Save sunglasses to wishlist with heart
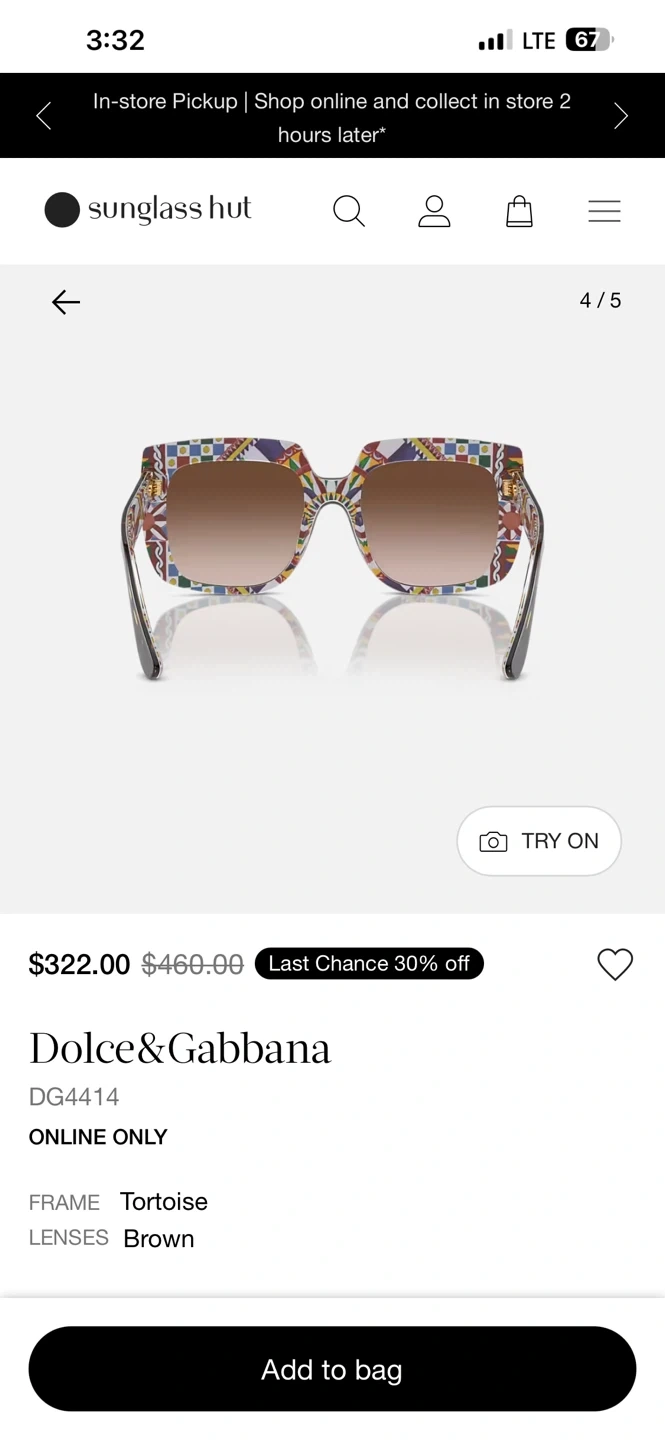 point(615,964)
